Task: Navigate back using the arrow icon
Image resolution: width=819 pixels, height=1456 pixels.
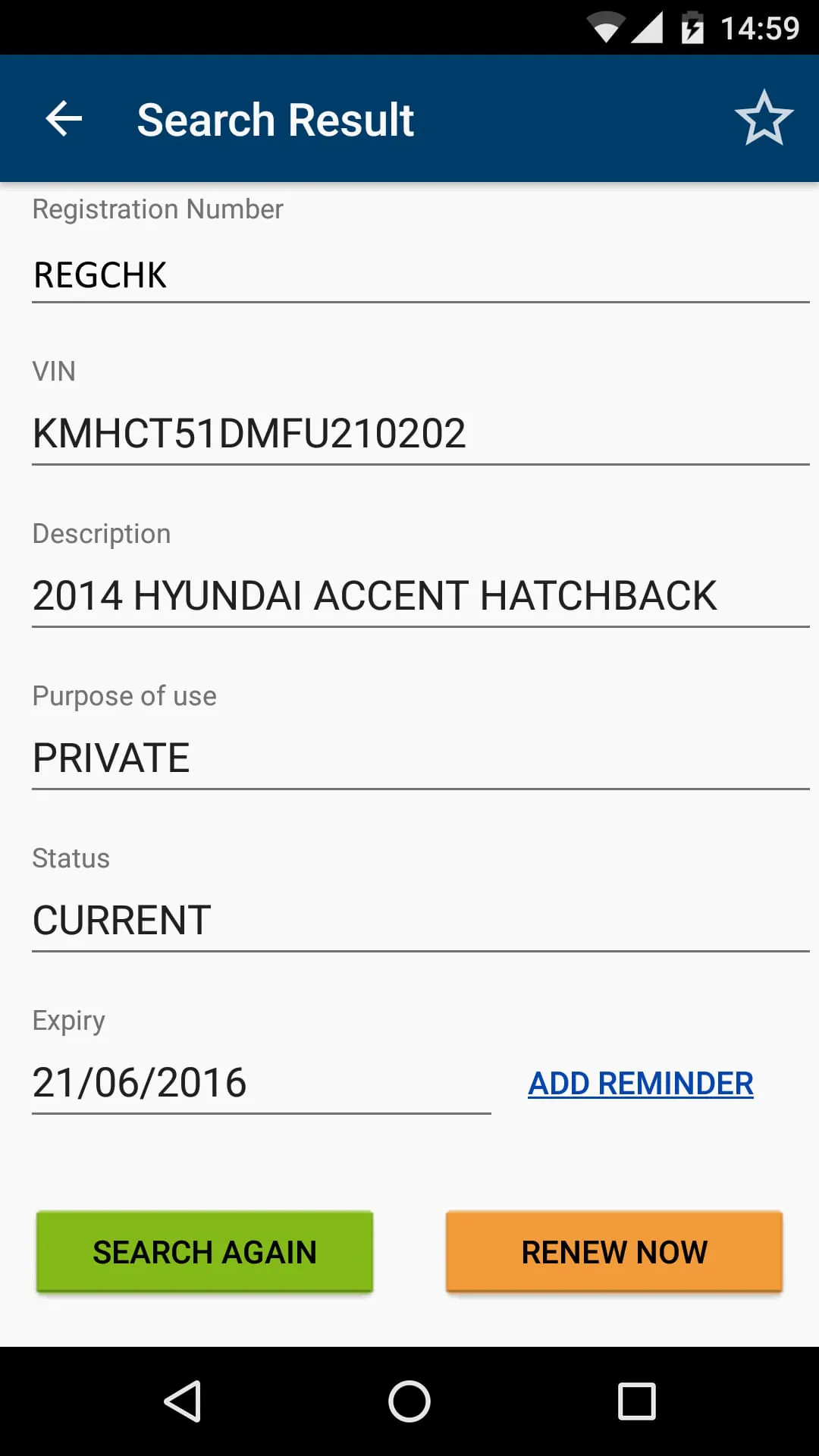Action: (x=64, y=118)
